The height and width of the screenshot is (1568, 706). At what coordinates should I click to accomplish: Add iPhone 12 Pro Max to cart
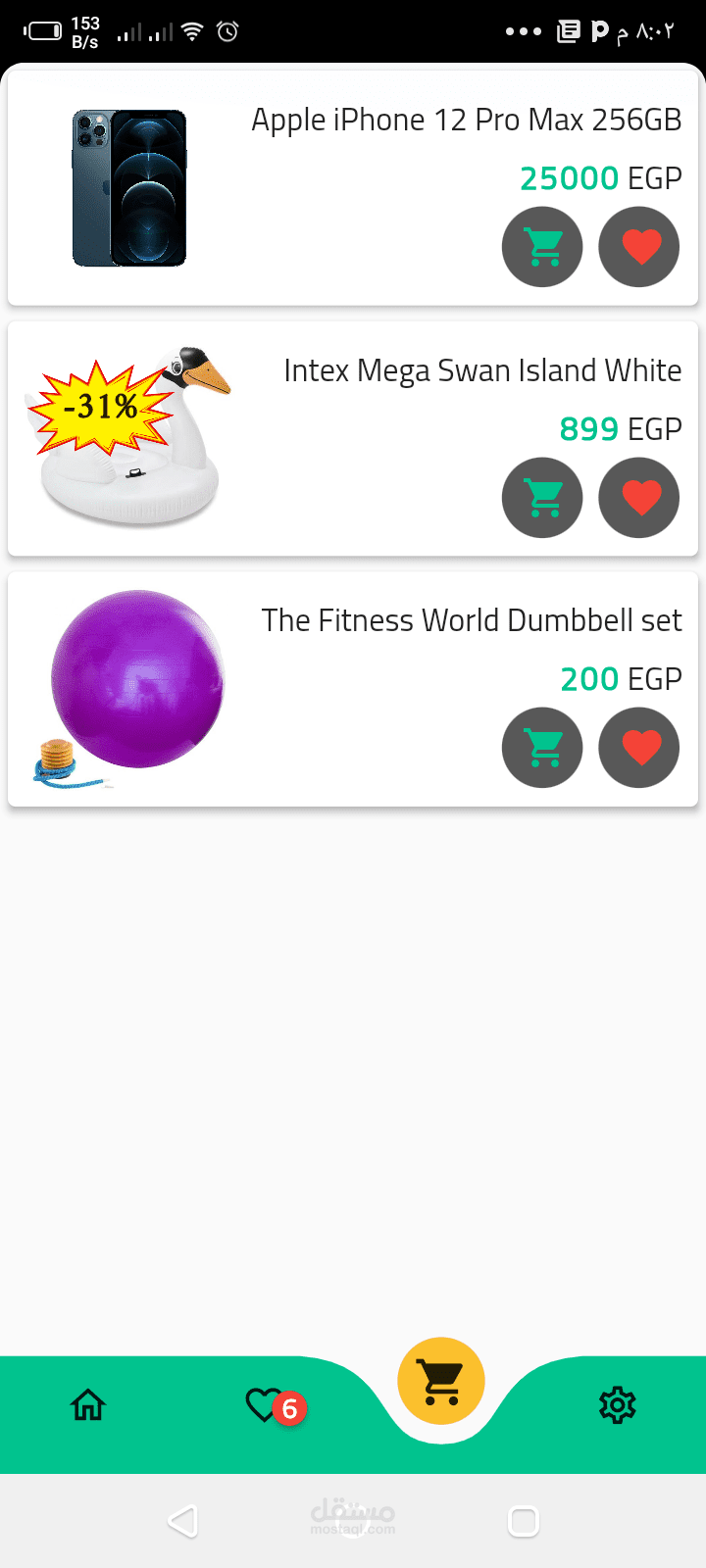542,247
